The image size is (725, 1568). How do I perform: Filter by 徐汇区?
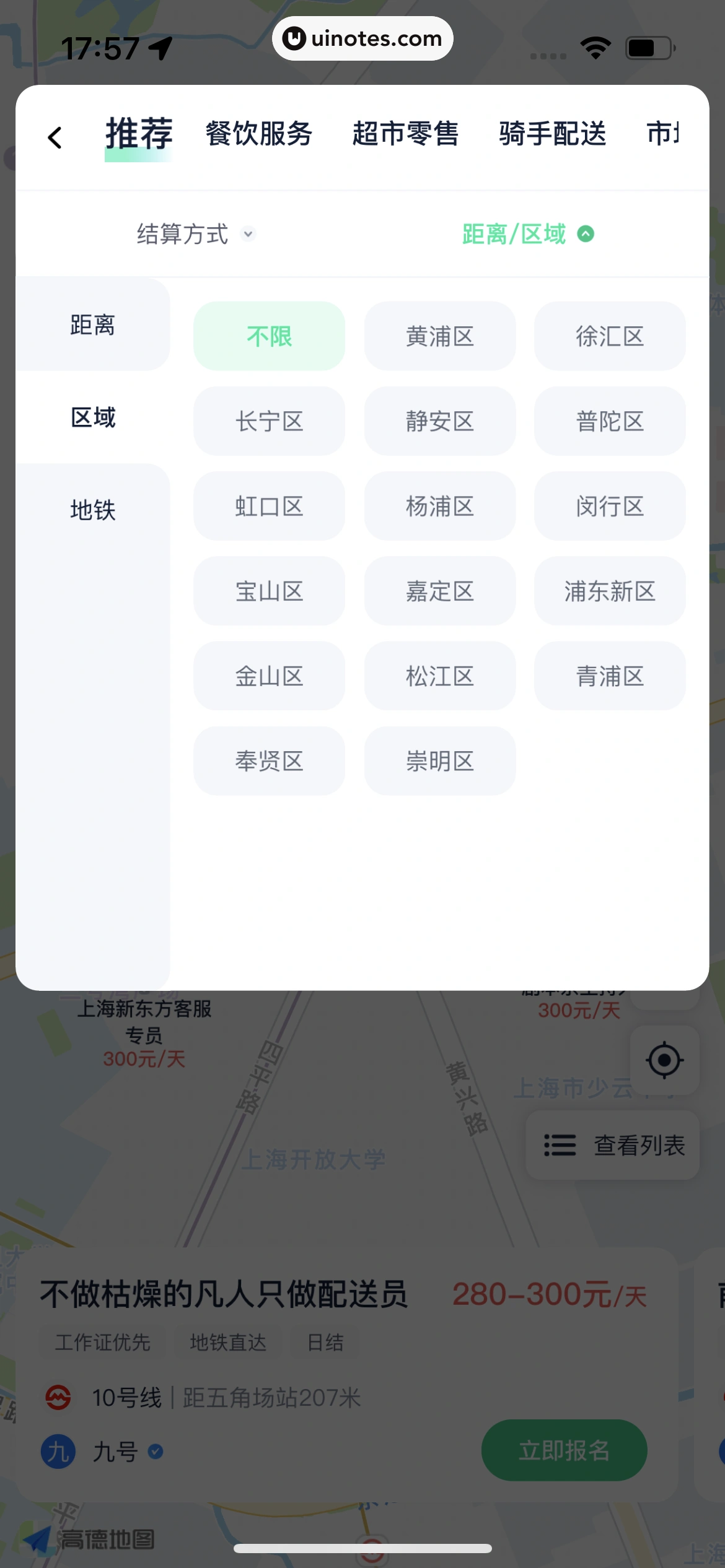[610, 336]
